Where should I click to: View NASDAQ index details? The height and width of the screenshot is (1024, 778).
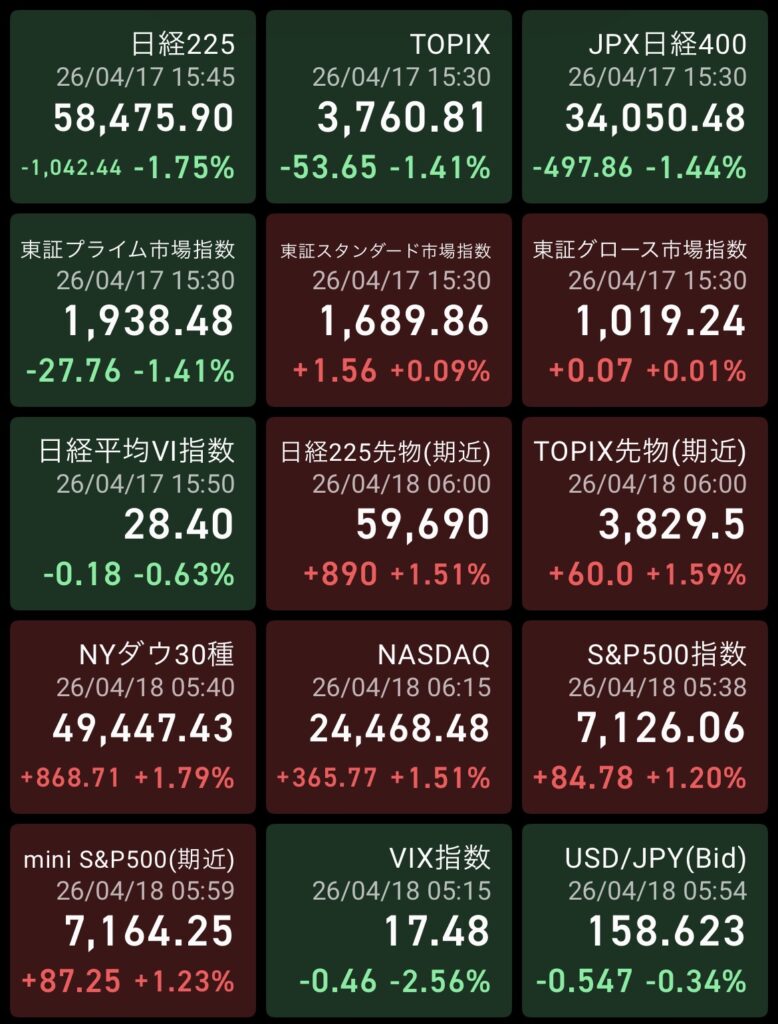(x=389, y=716)
